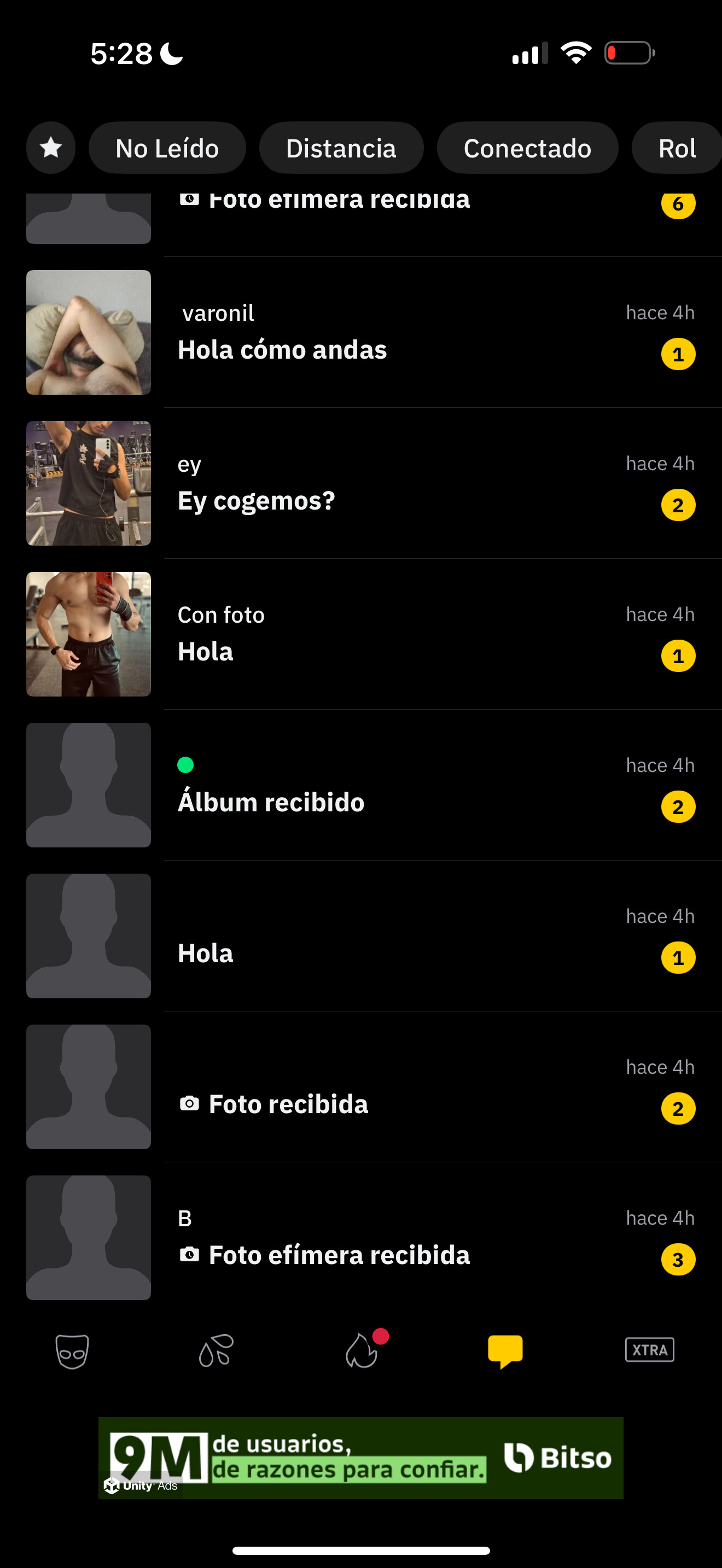Open the Bitso ad banner
Image resolution: width=722 pixels, height=1568 pixels.
[x=361, y=1458]
